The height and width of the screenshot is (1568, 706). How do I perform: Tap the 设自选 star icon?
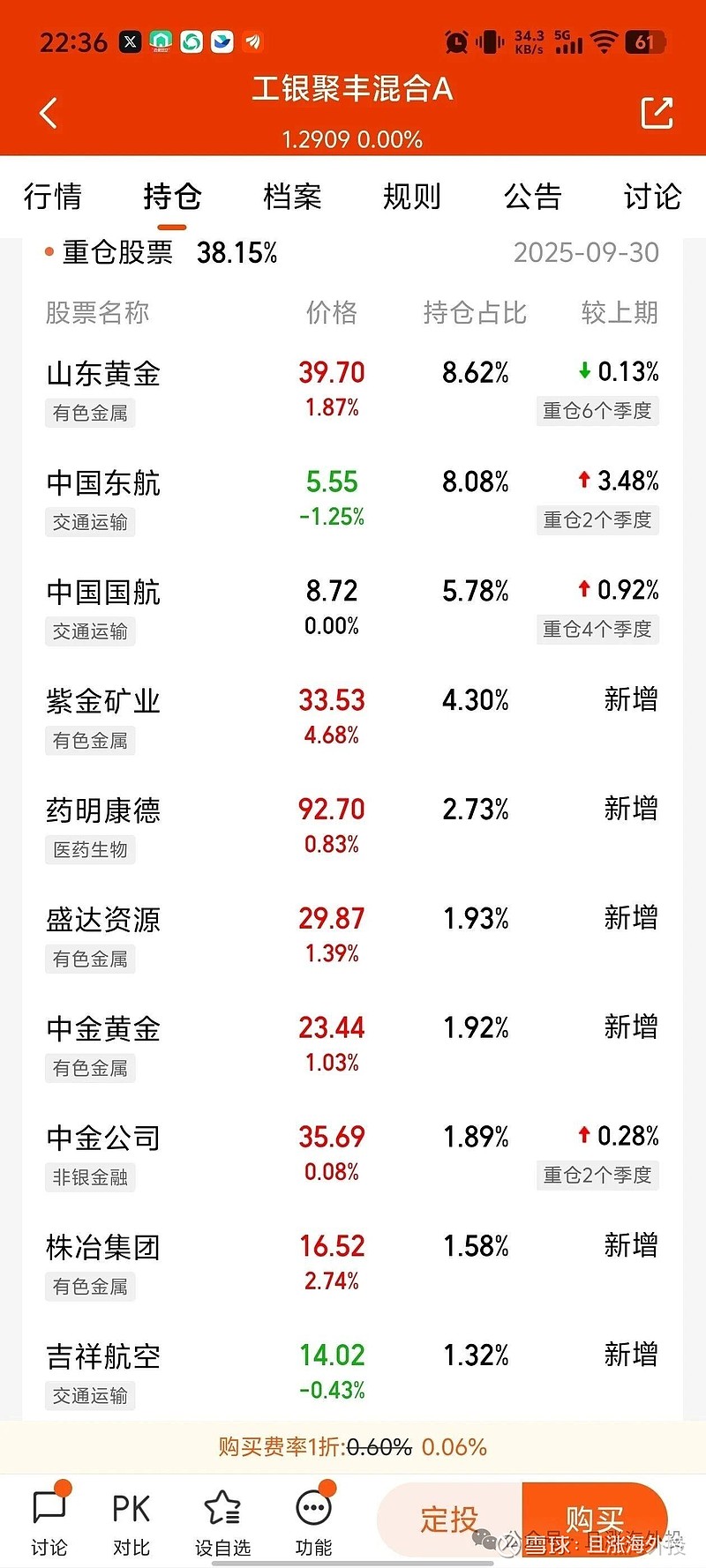pyautogui.click(x=223, y=1519)
